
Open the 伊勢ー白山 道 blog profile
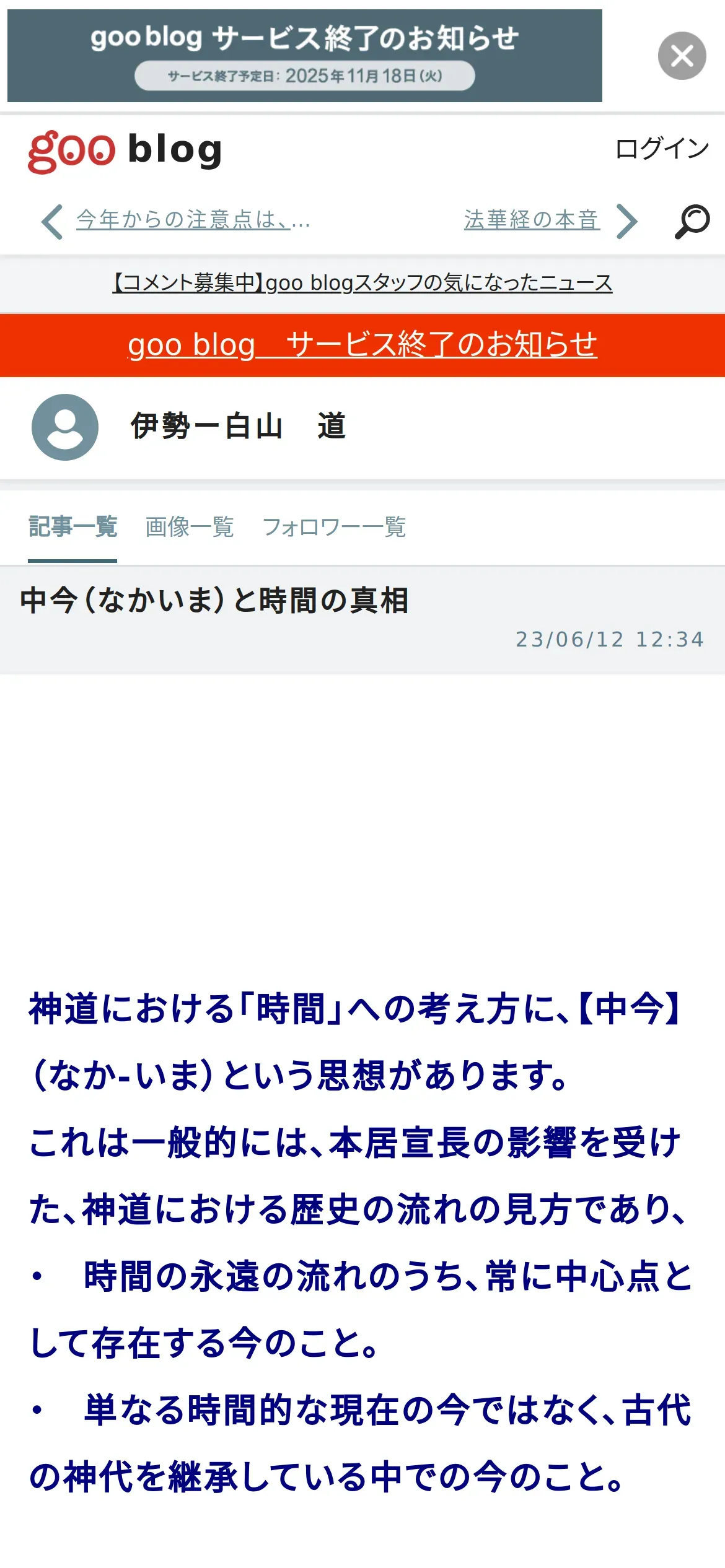[x=239, y=427]
